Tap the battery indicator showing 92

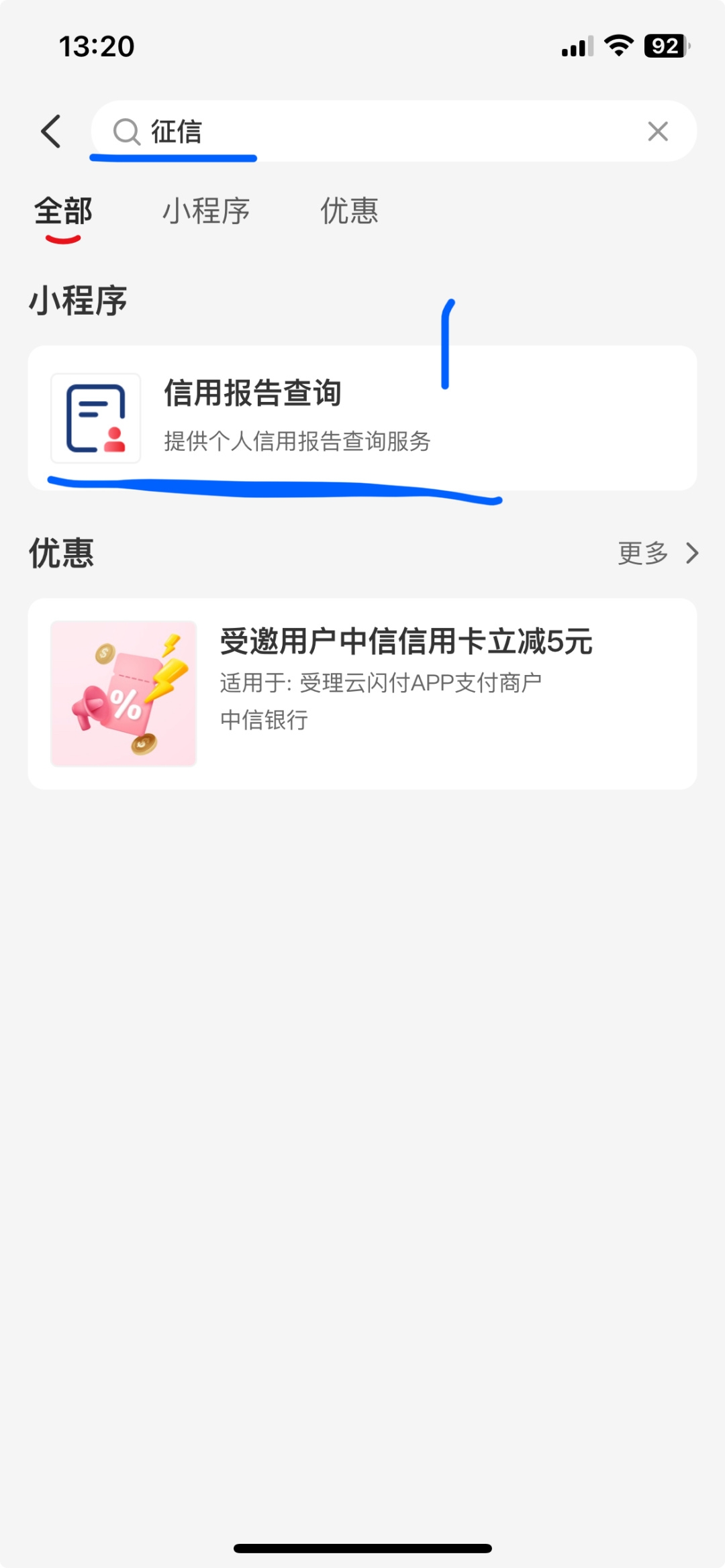pyautogui.click(x=663, y=45)
